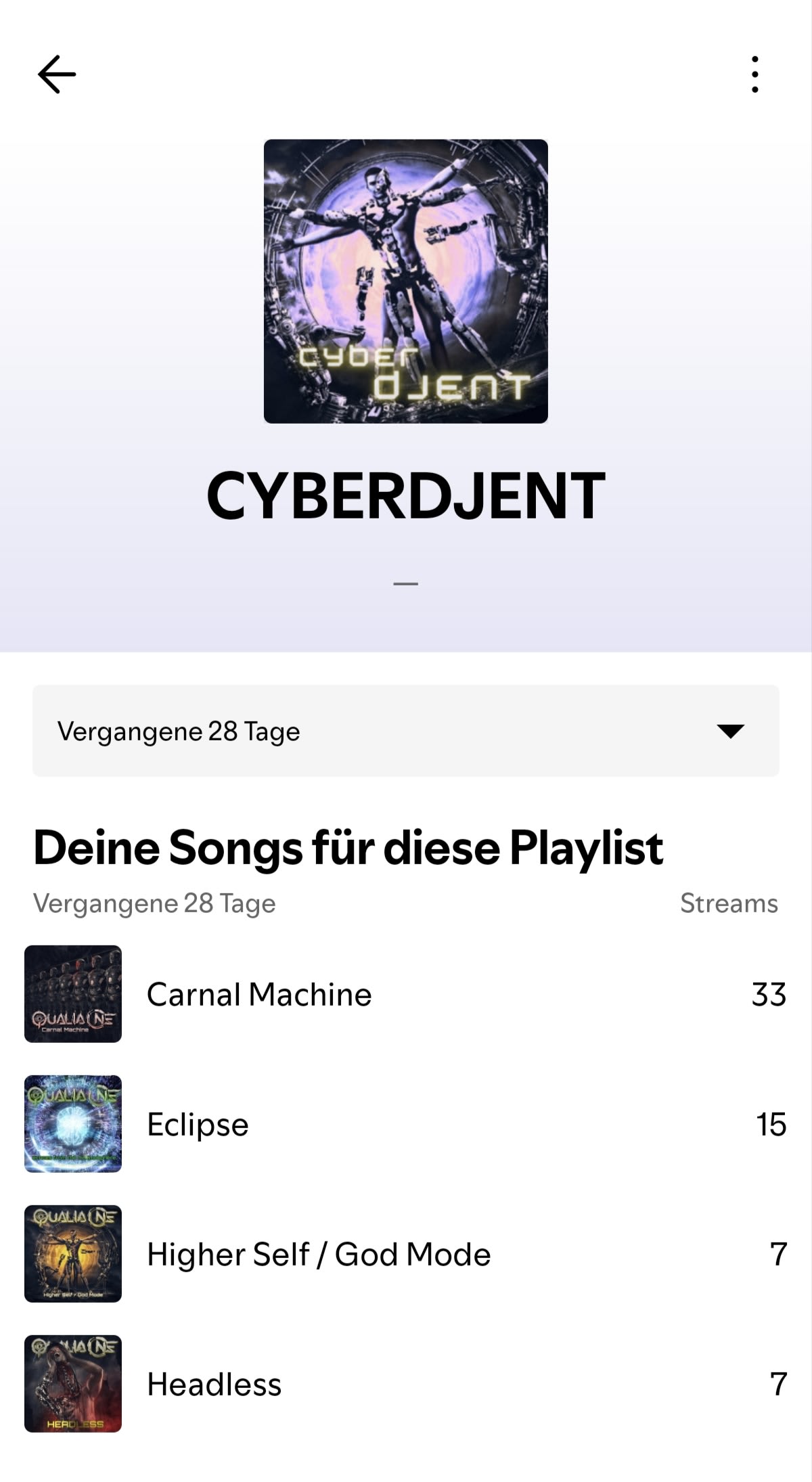Open Higher Self / God Mode song
The width and height of the screenshot is (812, 1482).
(406, 1254)
